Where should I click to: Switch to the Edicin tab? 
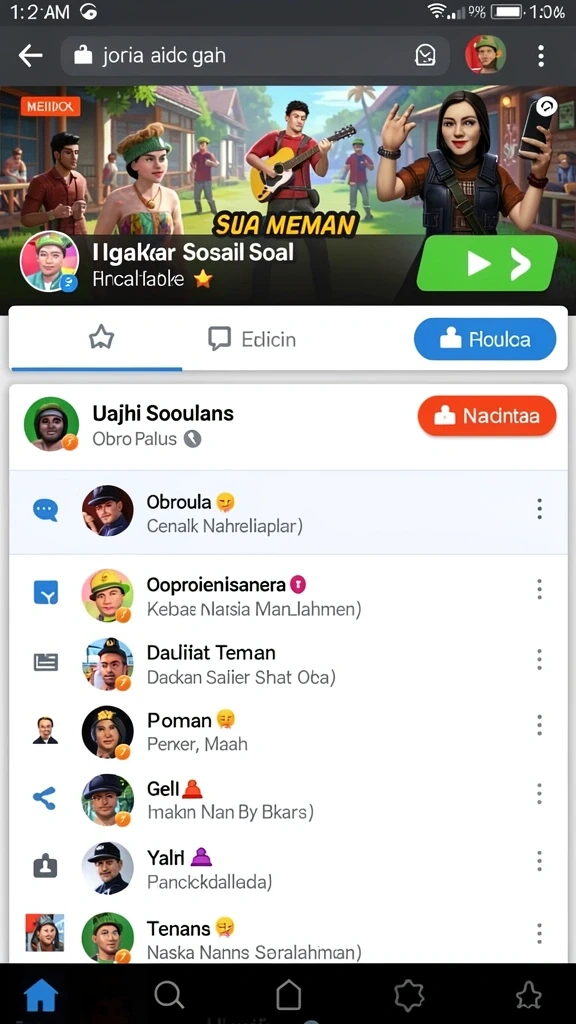[253, 339]
